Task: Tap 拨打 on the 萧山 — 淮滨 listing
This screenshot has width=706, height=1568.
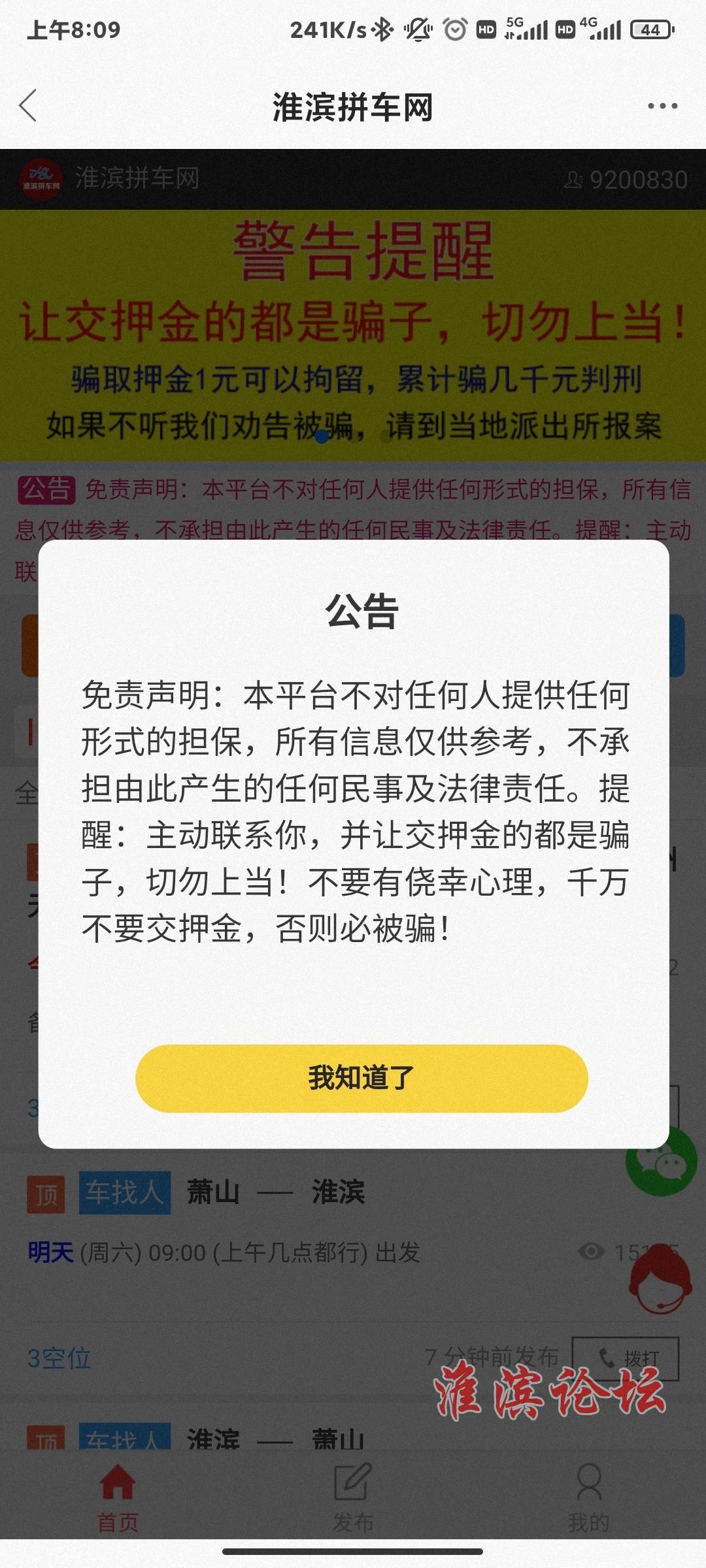Action: 626,1358
